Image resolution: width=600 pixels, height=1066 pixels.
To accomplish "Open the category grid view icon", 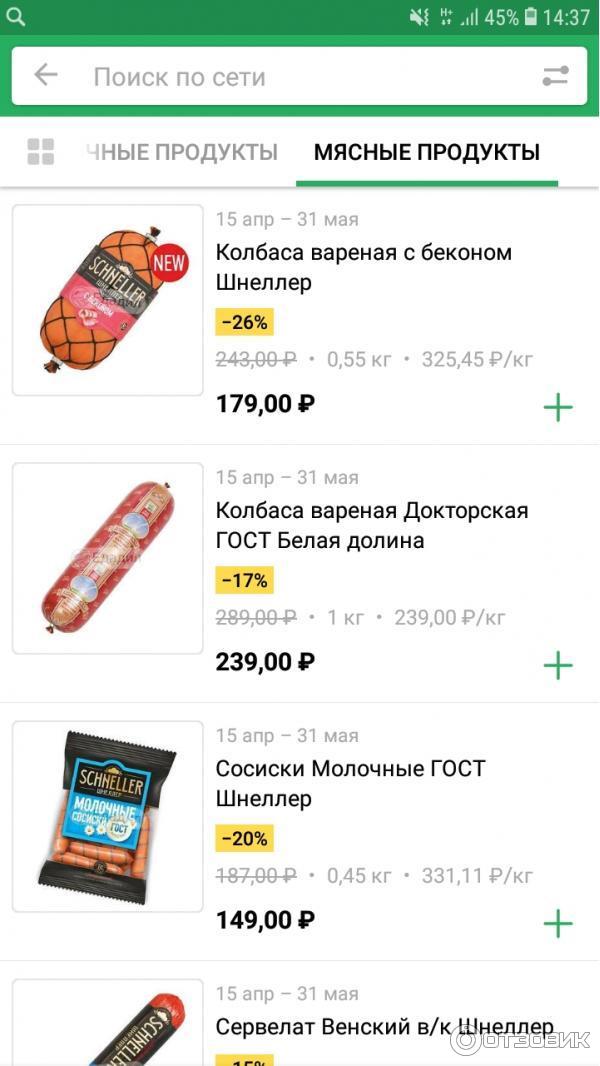I will (41, 152).
